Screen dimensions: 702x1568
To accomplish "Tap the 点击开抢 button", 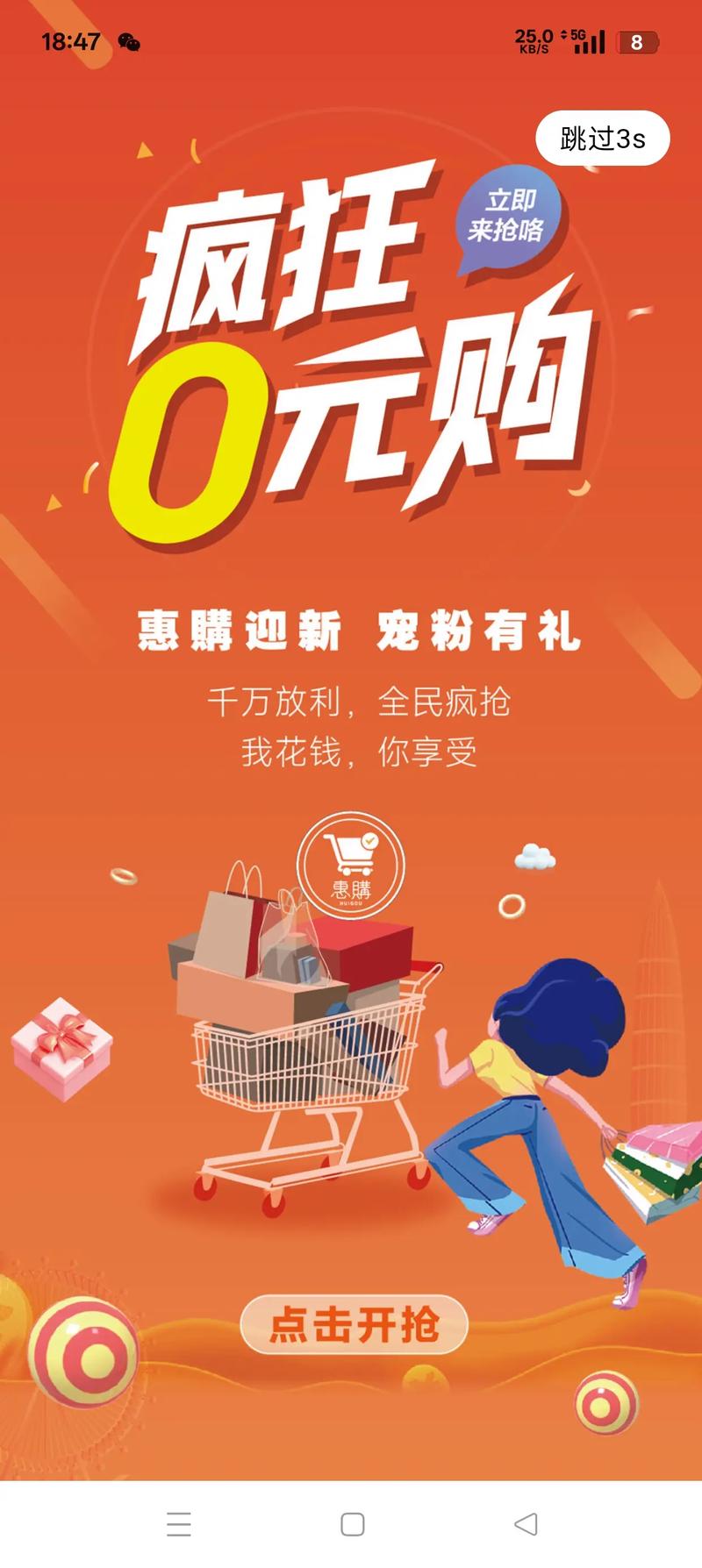I will [x=354, y=1324].
